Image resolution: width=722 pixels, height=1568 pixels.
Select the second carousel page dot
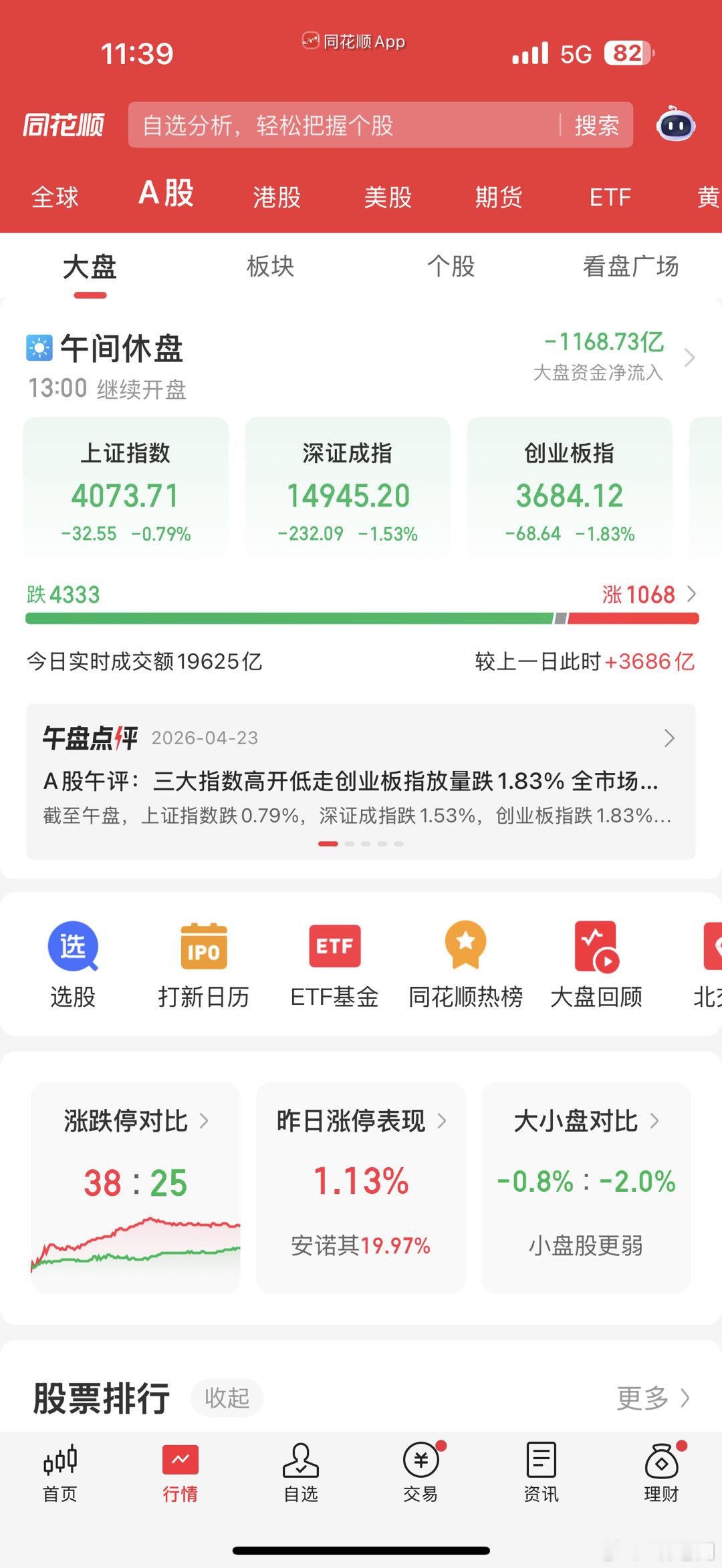pos(349,843)
